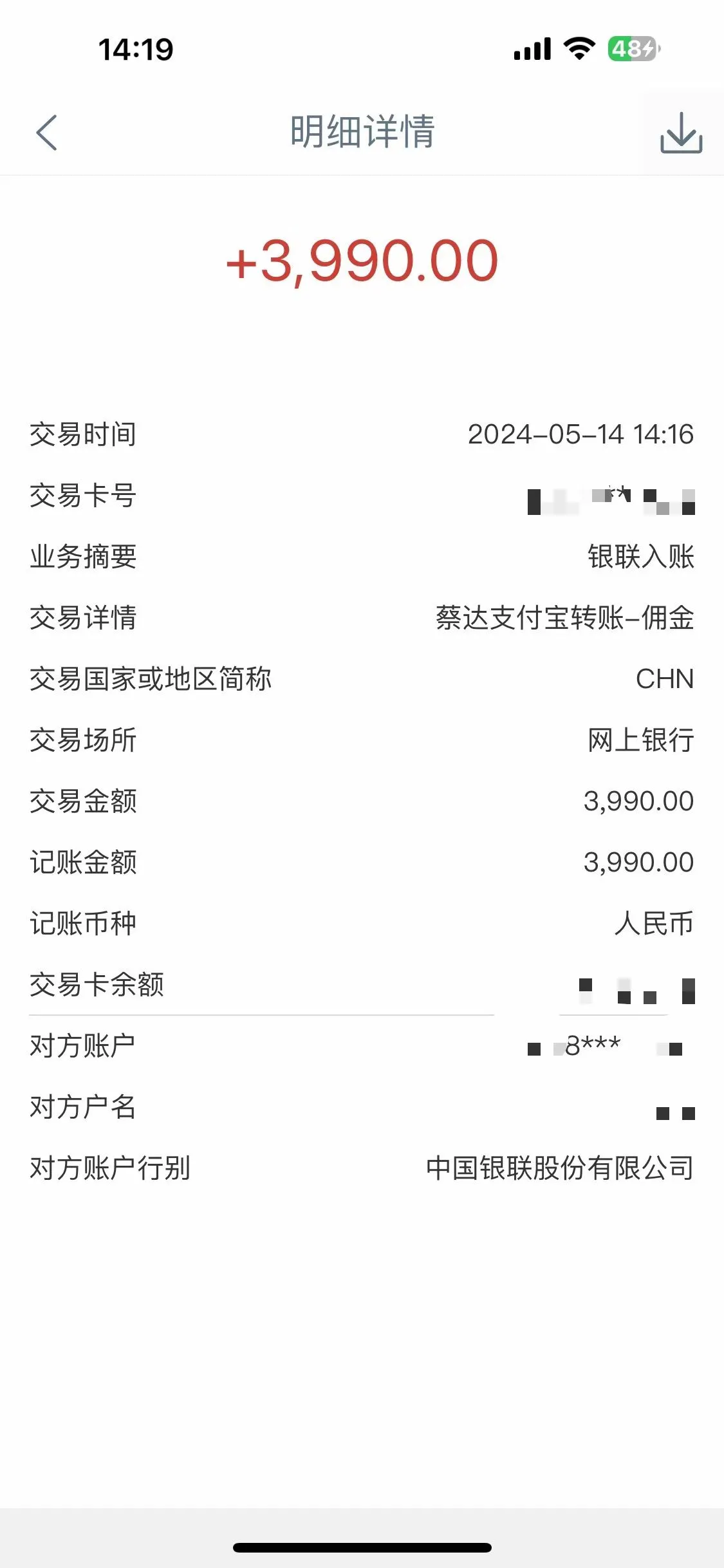Tap the home indicator bar at bottom
Screen dimensions: 724x1568
coord(362,1548)
